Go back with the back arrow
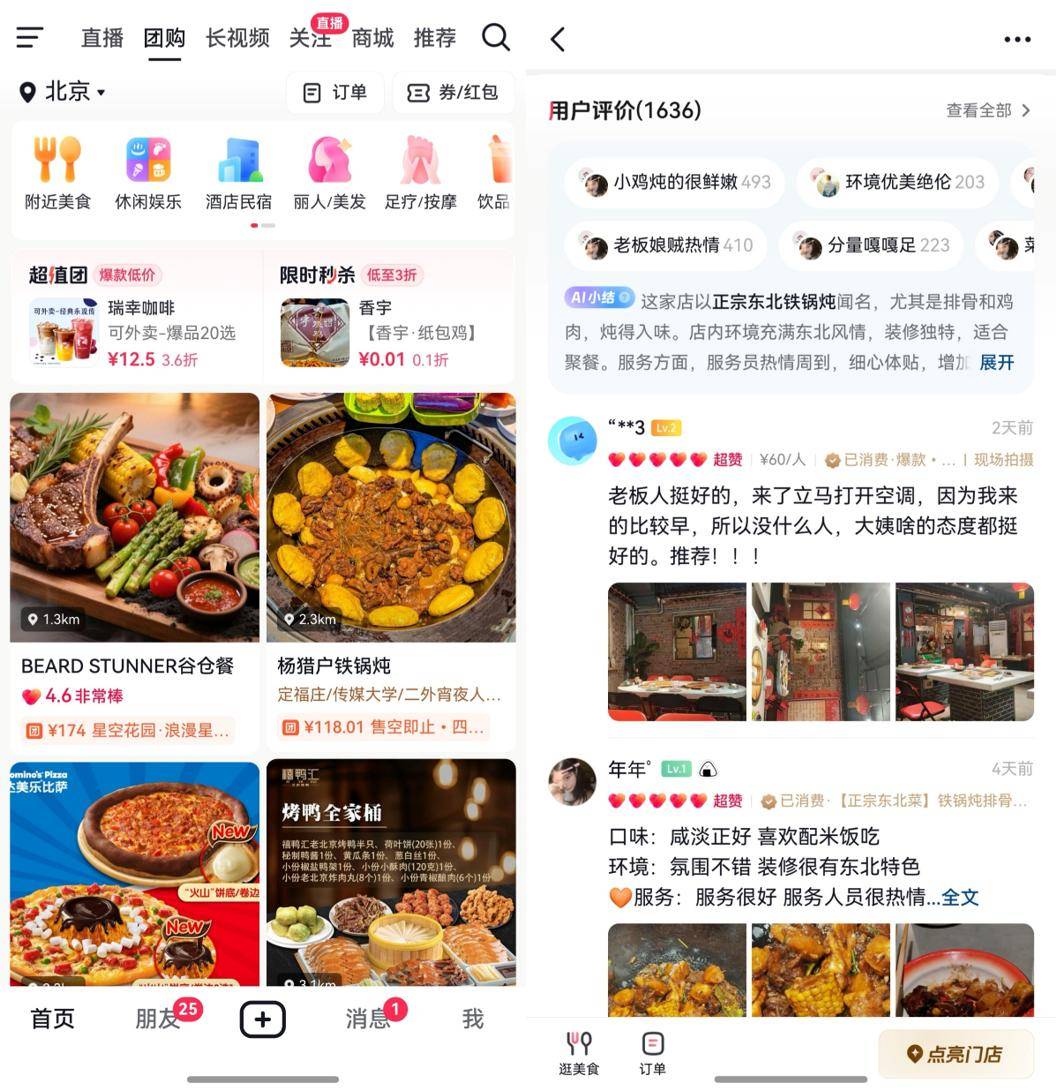 click(558, 39)
